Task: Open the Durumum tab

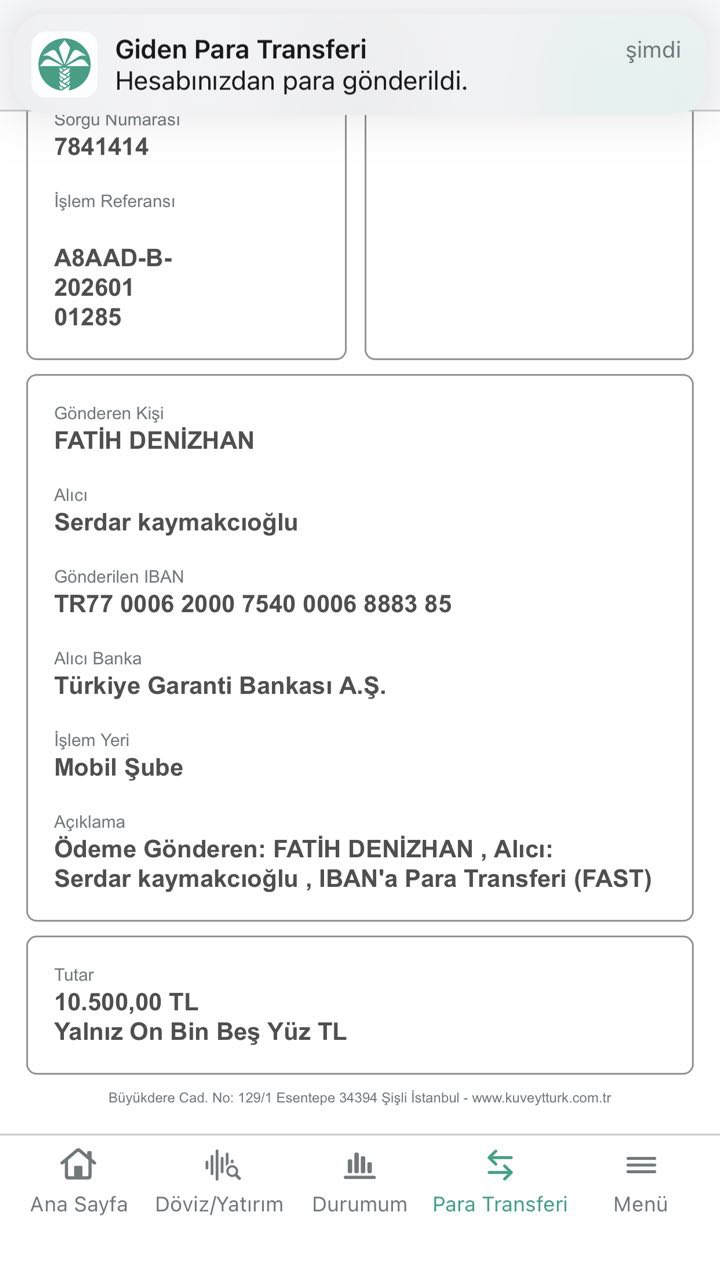Action: tap(360, 1182)
